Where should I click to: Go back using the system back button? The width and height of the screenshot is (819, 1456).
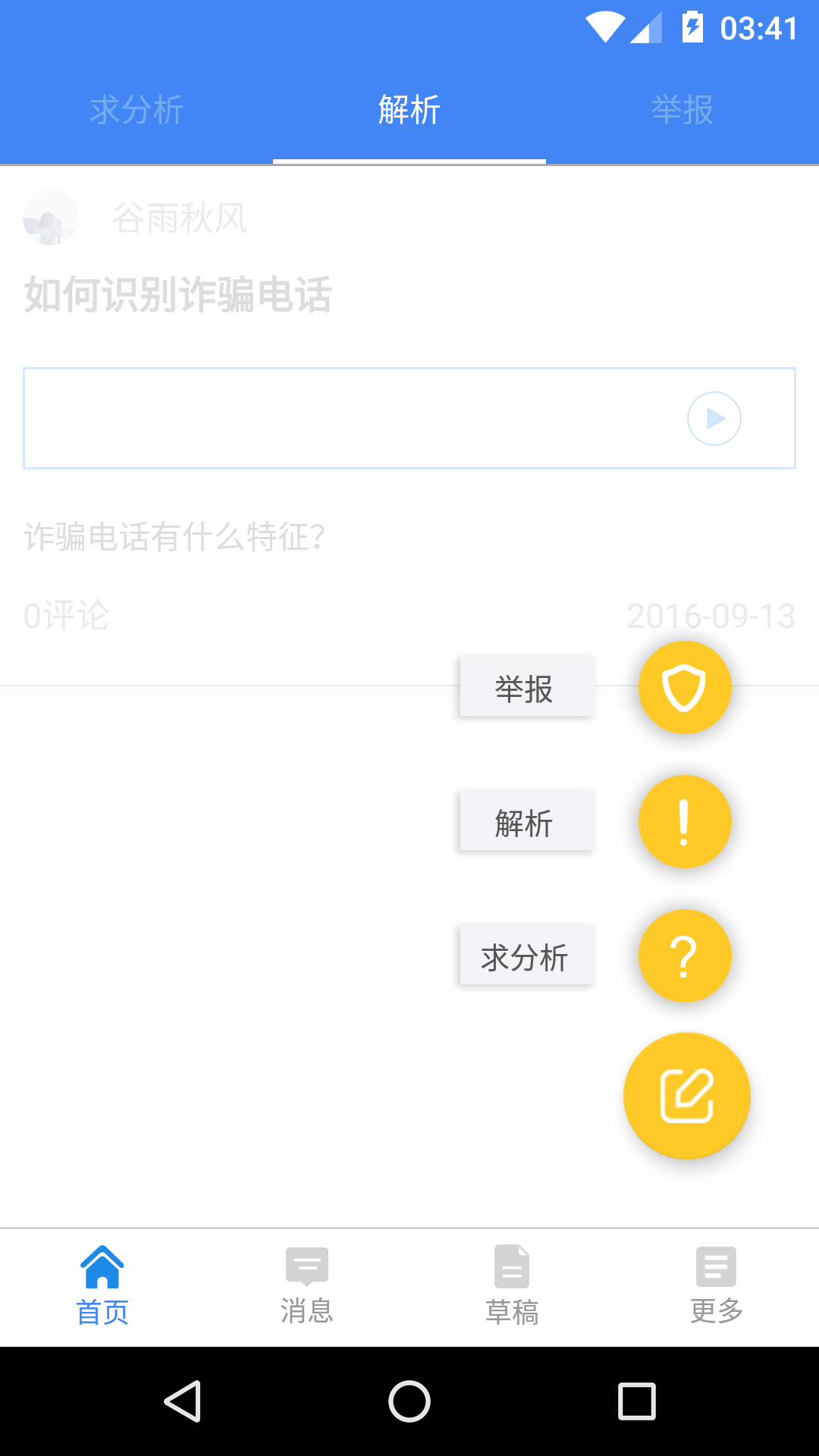183,1401
